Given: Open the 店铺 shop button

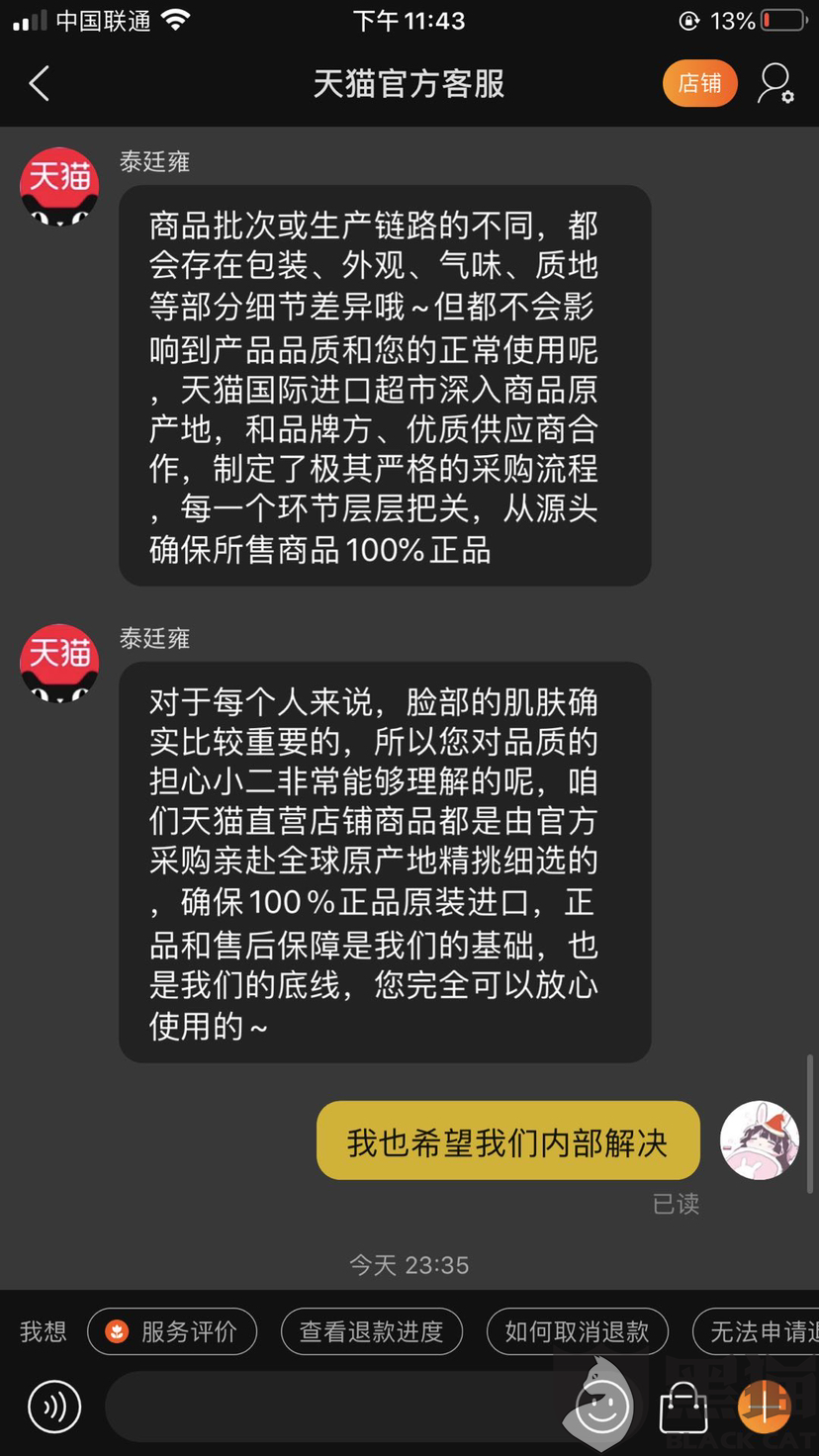Looking at the screenshot, I should click(700, 83).
